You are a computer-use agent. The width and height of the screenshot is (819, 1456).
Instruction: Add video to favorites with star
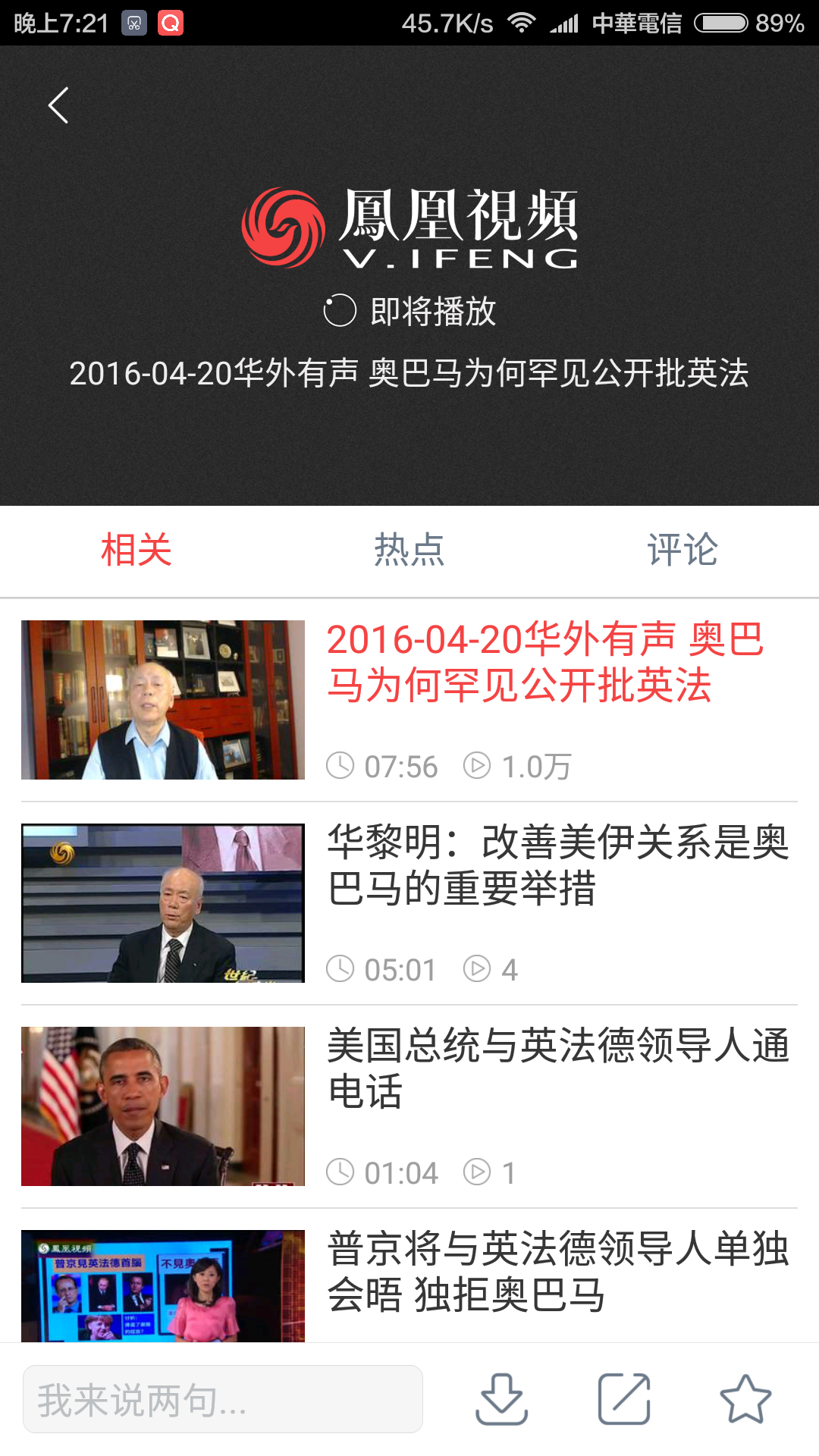(x=745, y=1399)
